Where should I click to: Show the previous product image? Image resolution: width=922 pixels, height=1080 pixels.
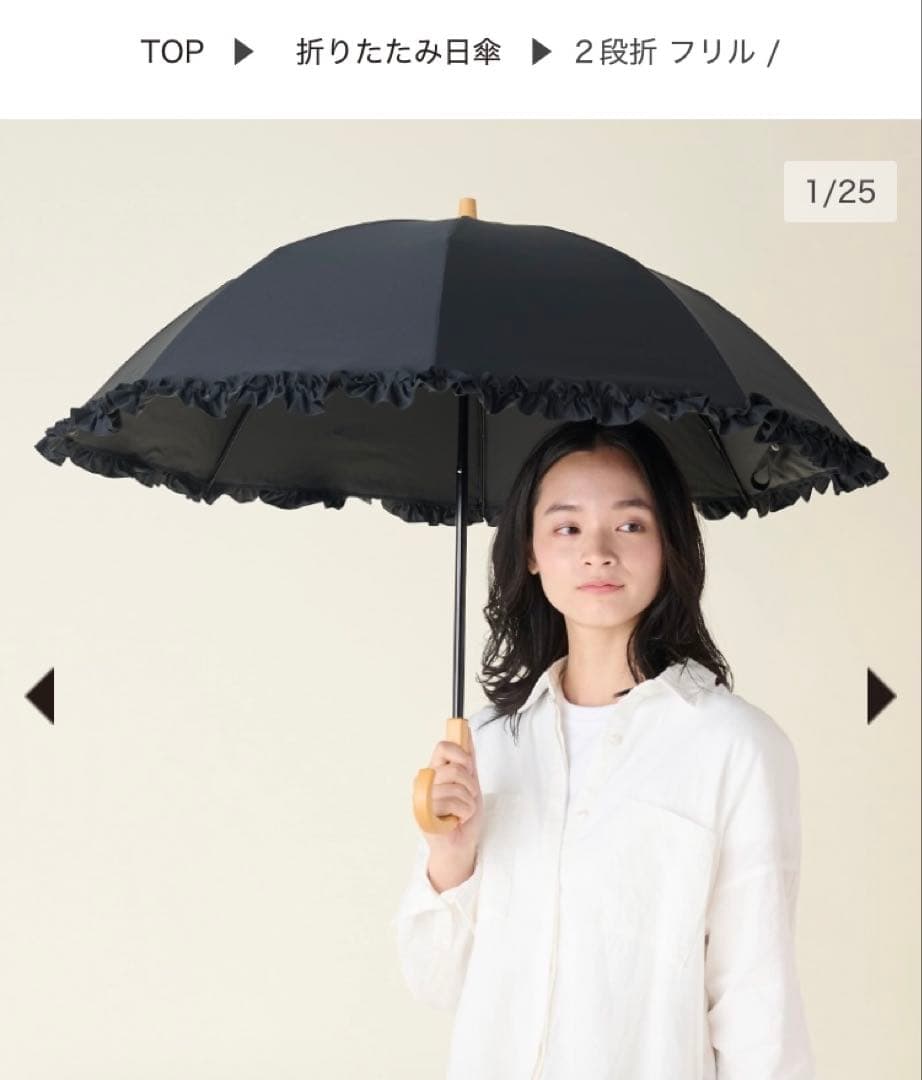(x=39, y=695)
